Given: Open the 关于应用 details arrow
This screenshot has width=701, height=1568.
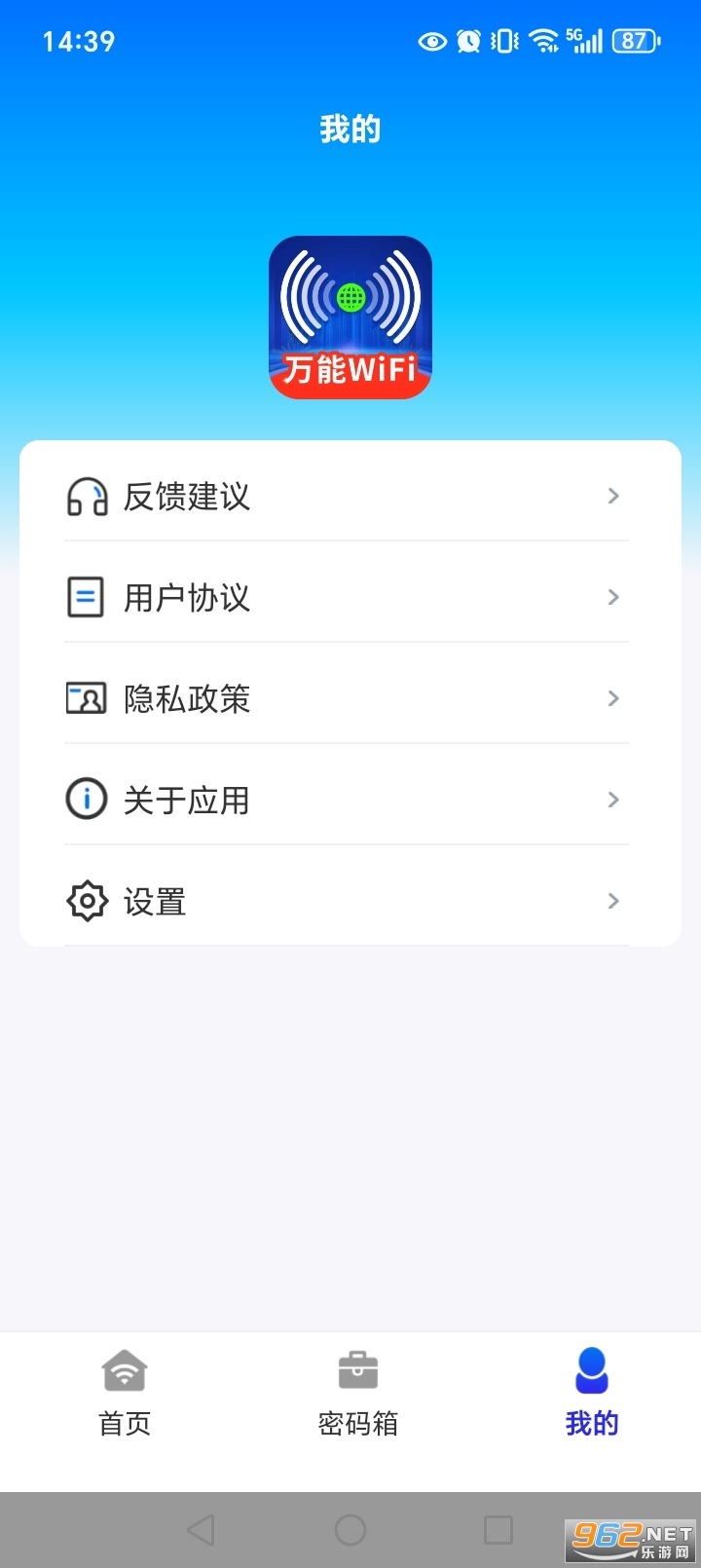Looking at the screenshot, I should [x=612, y=800].
